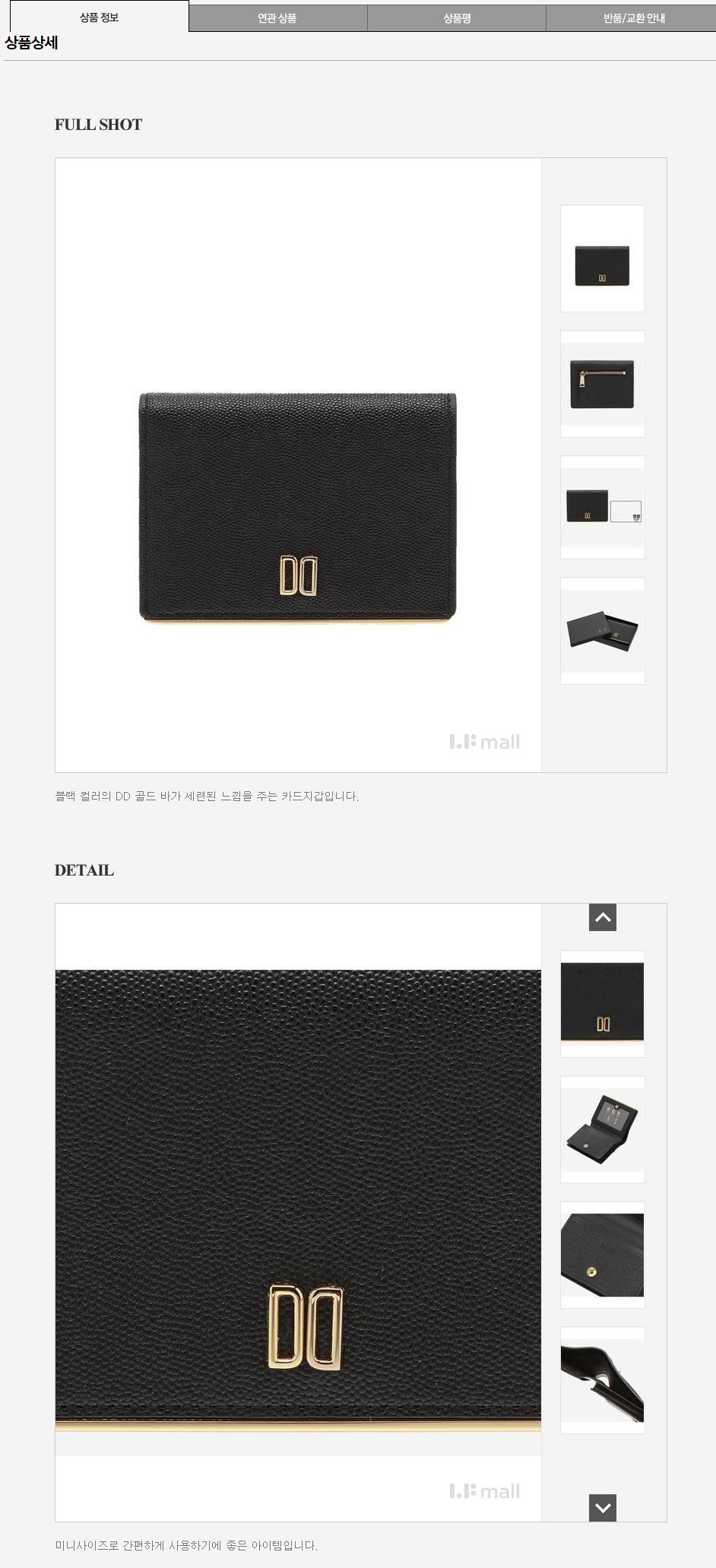Open the 상품평 reviews tab
The height and width of the screenshot is (1568, 716).
(457, 17)
